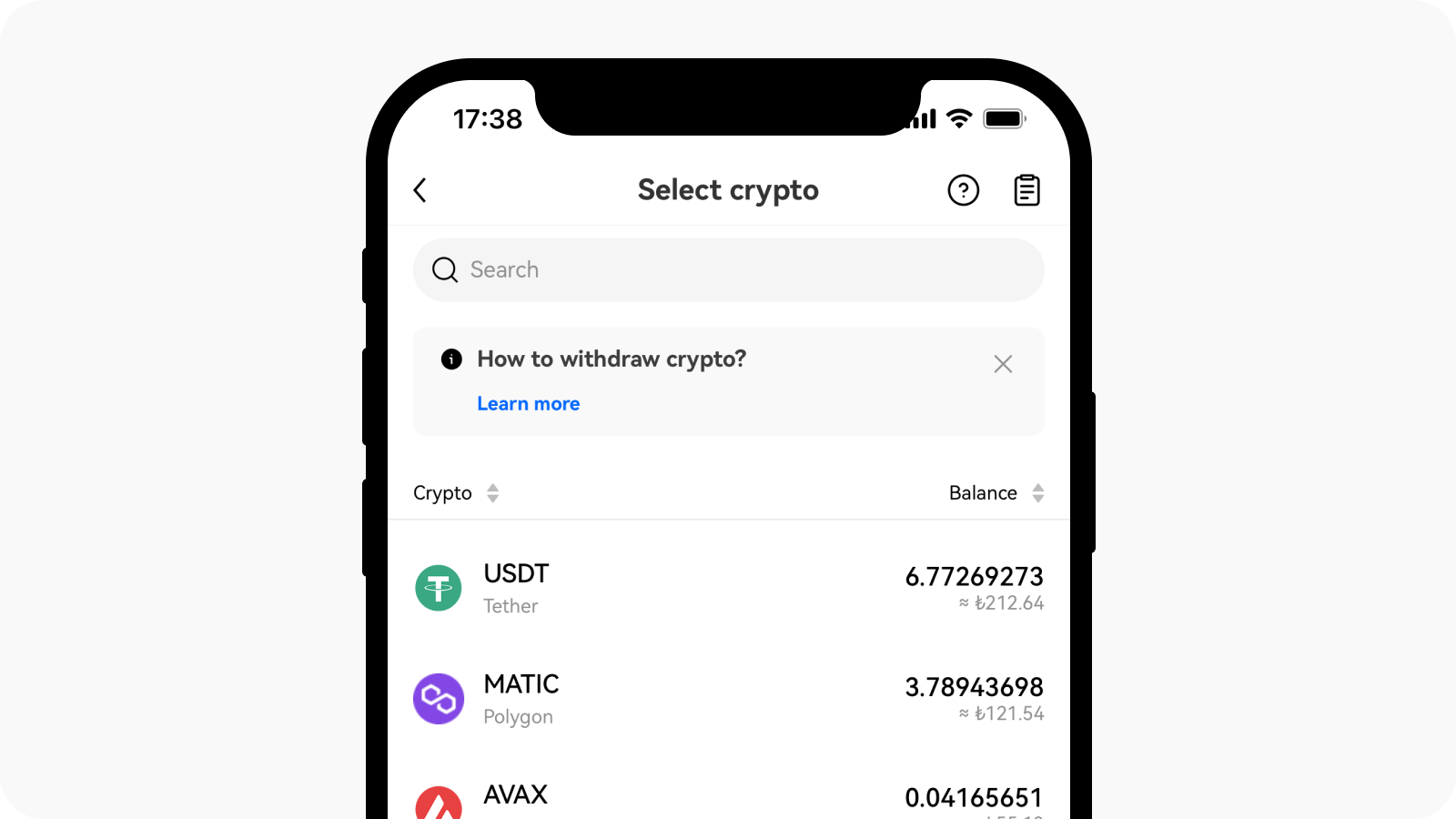Sort the list by Balance
Screen dimensions: 1456x819
pyautogui.click(x=996, y=493)
